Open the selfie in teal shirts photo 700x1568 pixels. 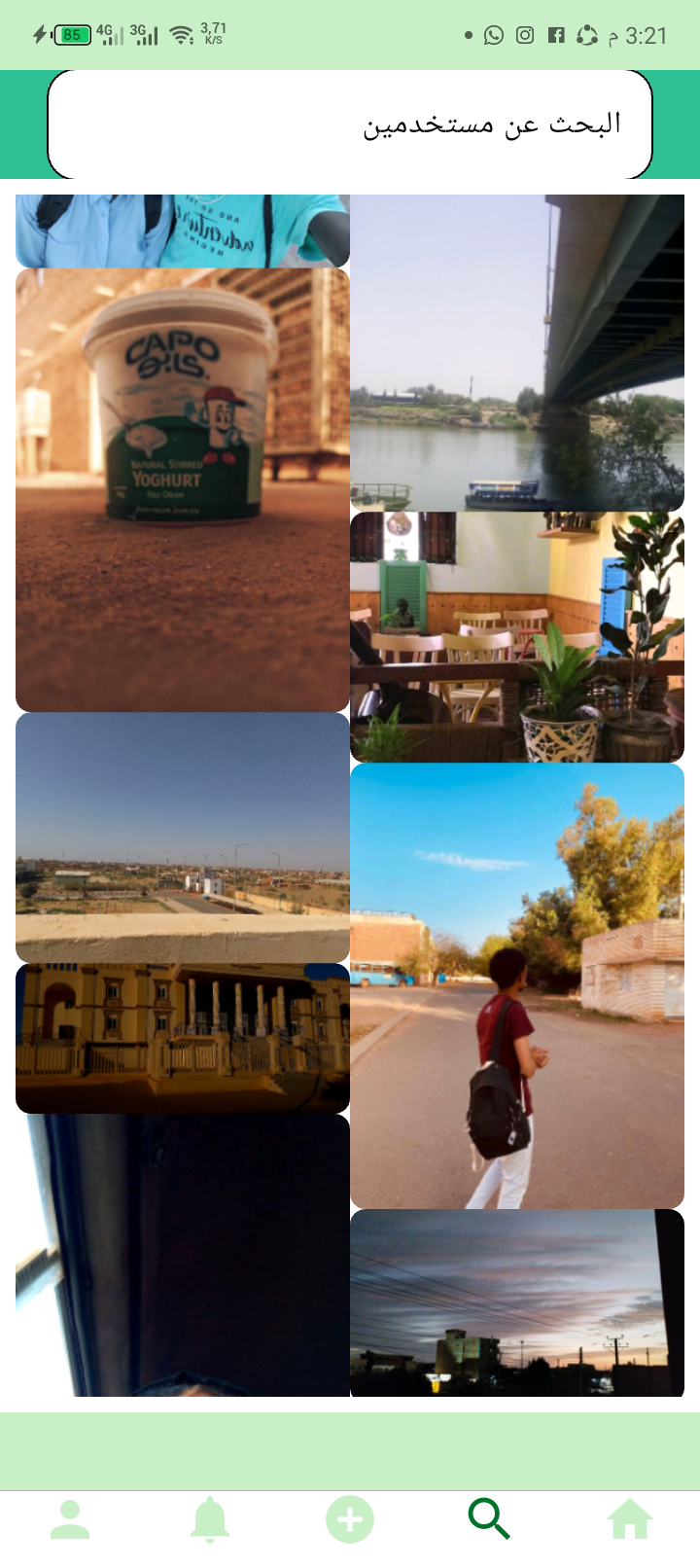(x=182, y=231)
